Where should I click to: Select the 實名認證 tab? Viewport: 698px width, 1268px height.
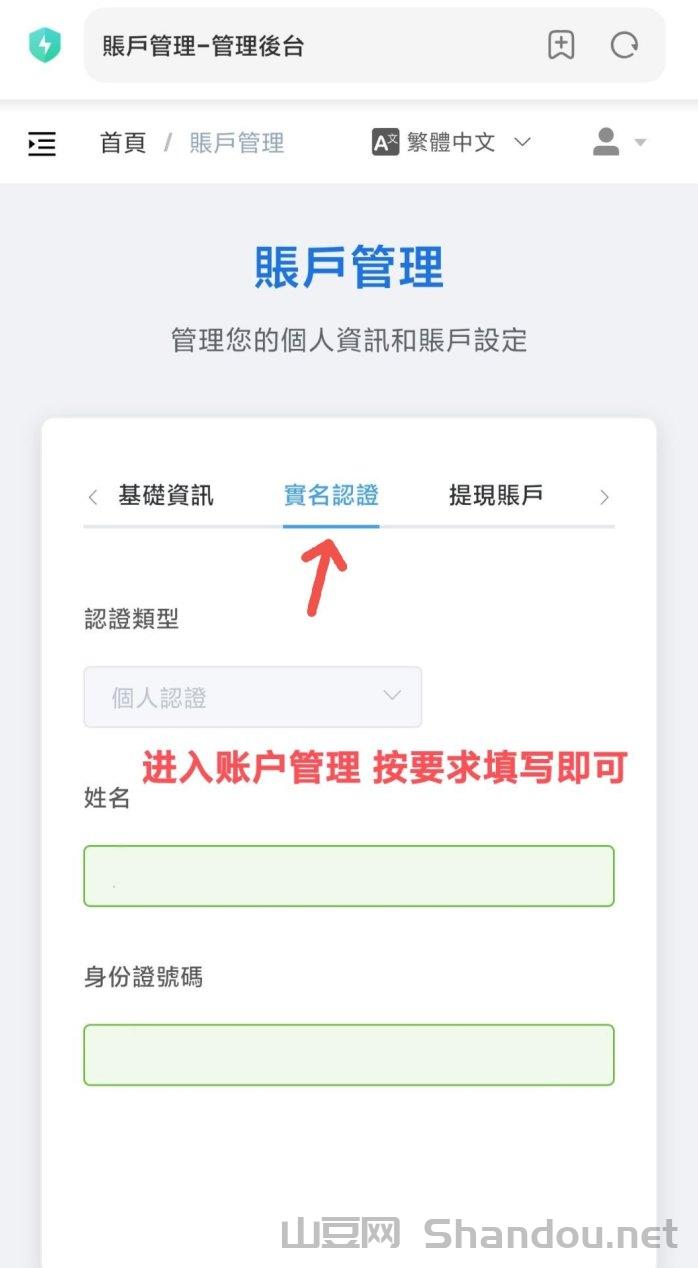(x=331, y=495)
